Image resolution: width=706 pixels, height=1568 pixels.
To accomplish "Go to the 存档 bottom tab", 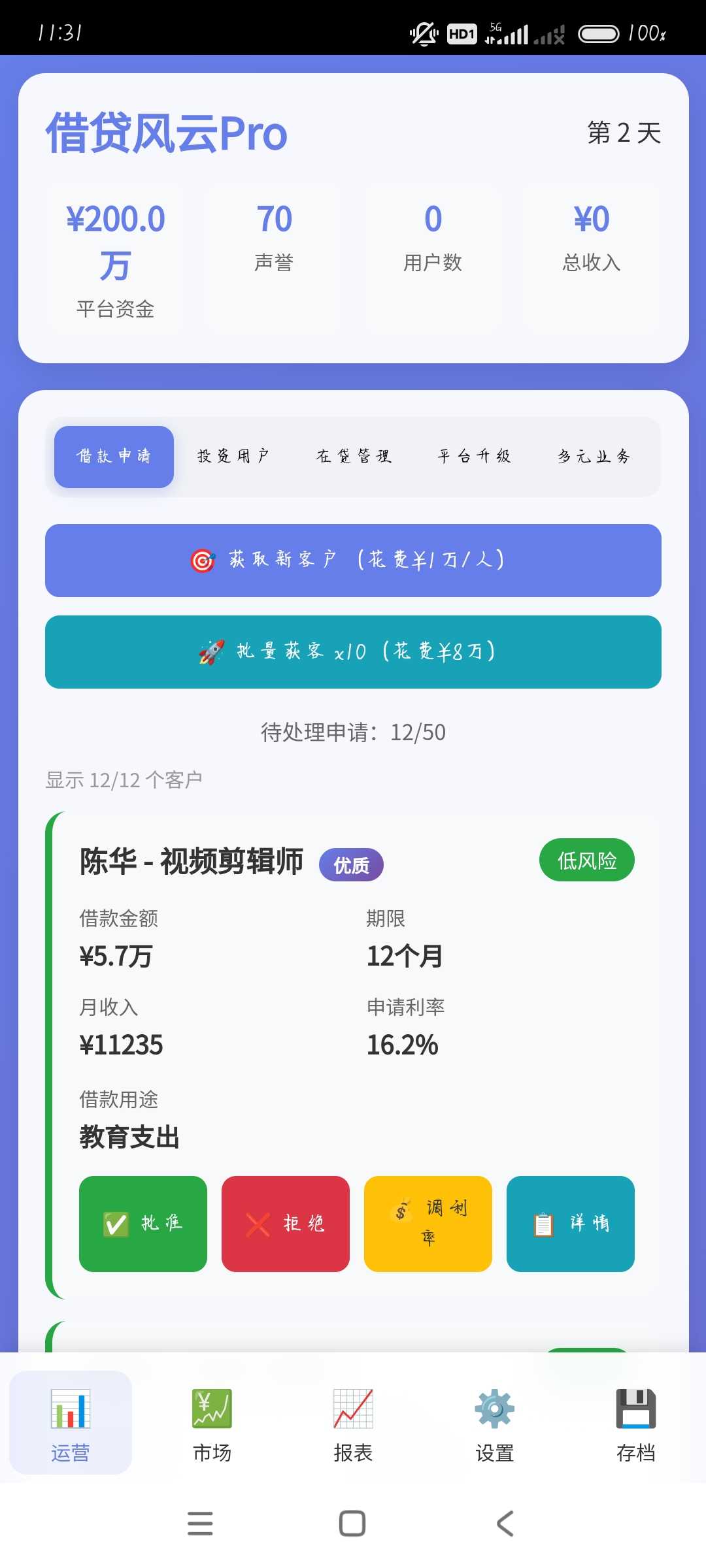I will point(635,1423).
